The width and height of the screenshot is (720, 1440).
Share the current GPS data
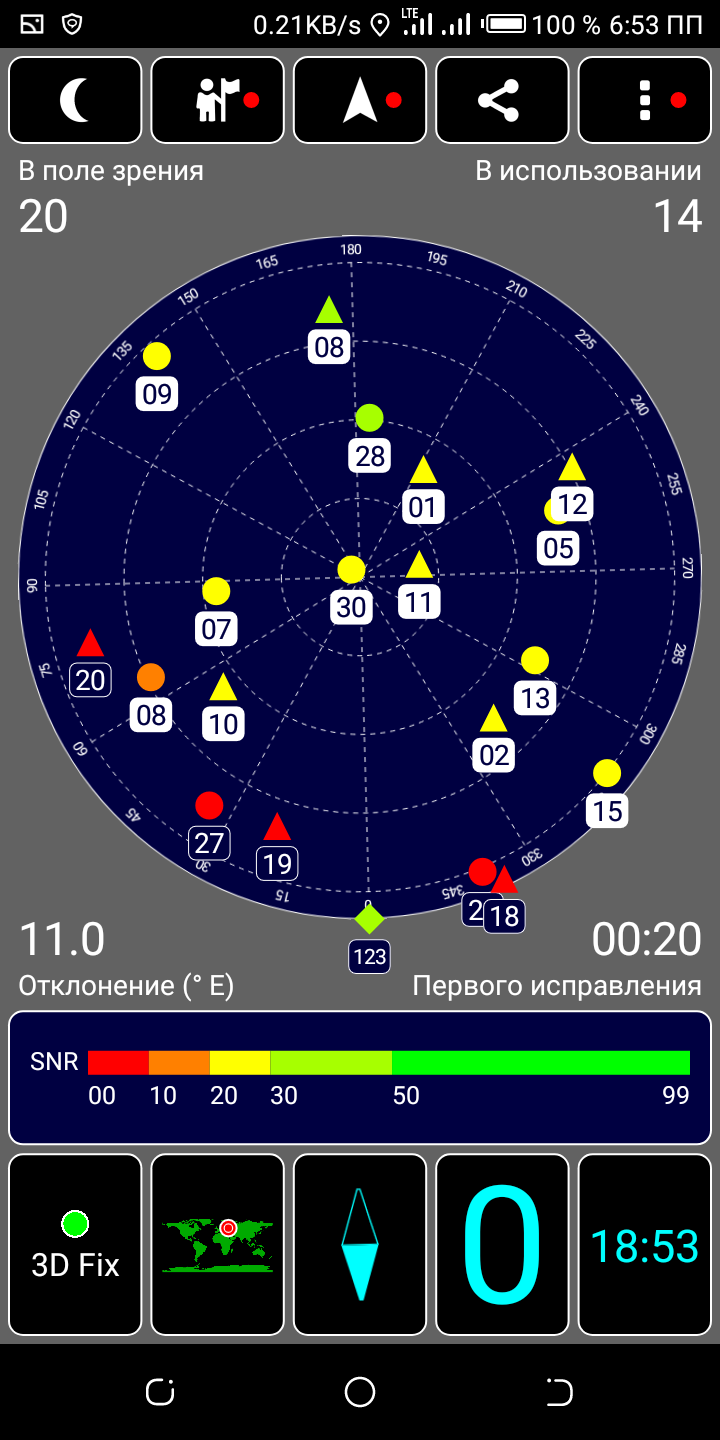tap(502, 100)
